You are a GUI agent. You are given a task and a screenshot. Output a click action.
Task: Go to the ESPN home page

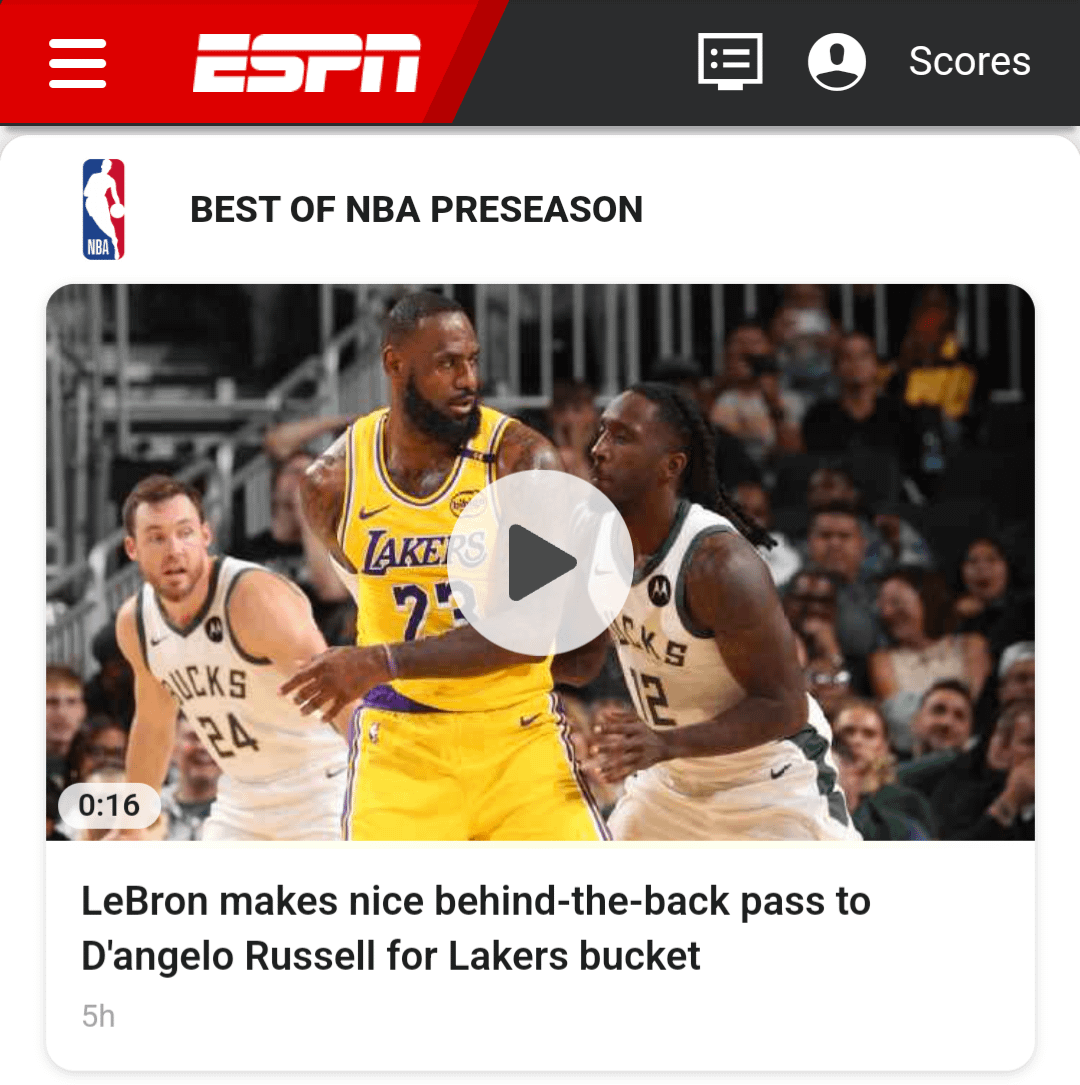tap(307, 62)
